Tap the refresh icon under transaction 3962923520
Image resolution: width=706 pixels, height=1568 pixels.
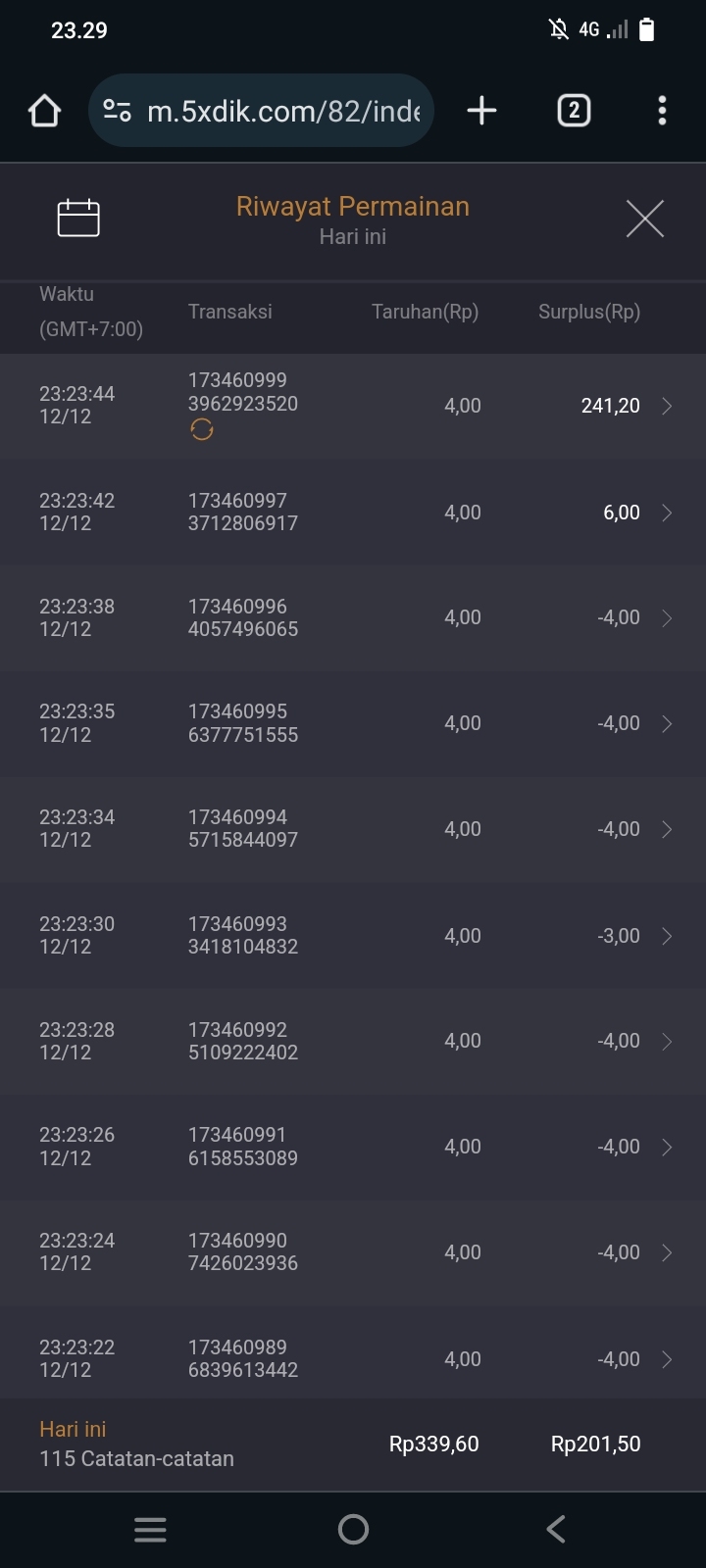pyautogui.click(x=202, y=430)
